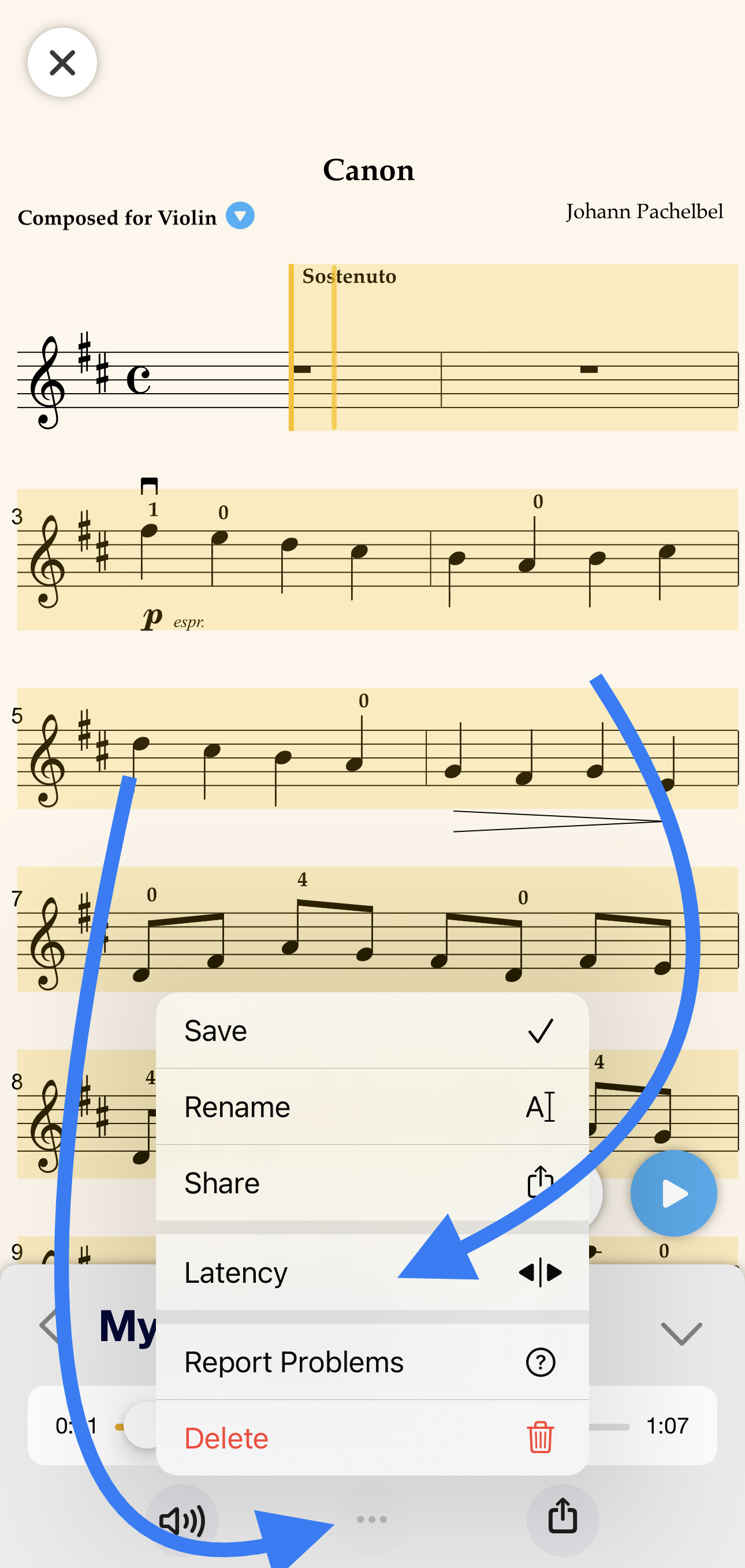Play the piece with the blue button
Image resolution: width=745 pixels, height=1568 pixels.
[673, 1193]
